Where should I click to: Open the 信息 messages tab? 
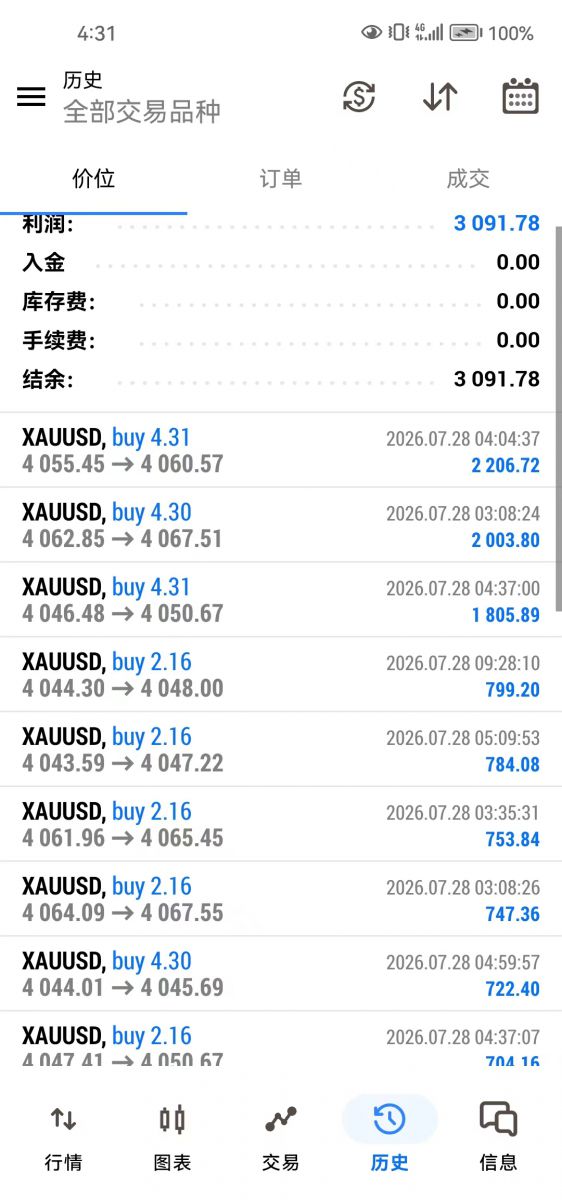pos(498,1136)
